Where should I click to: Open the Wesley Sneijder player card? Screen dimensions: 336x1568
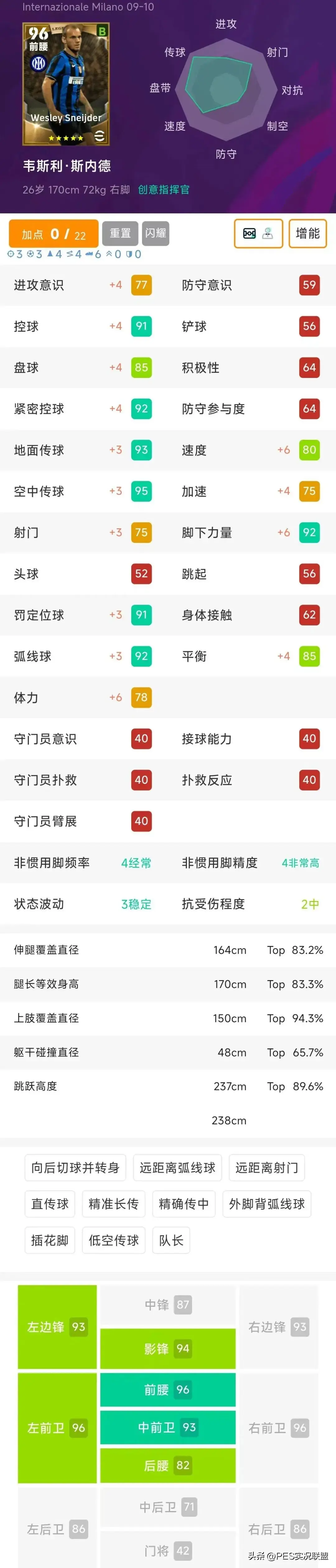[x=66, y=84]
